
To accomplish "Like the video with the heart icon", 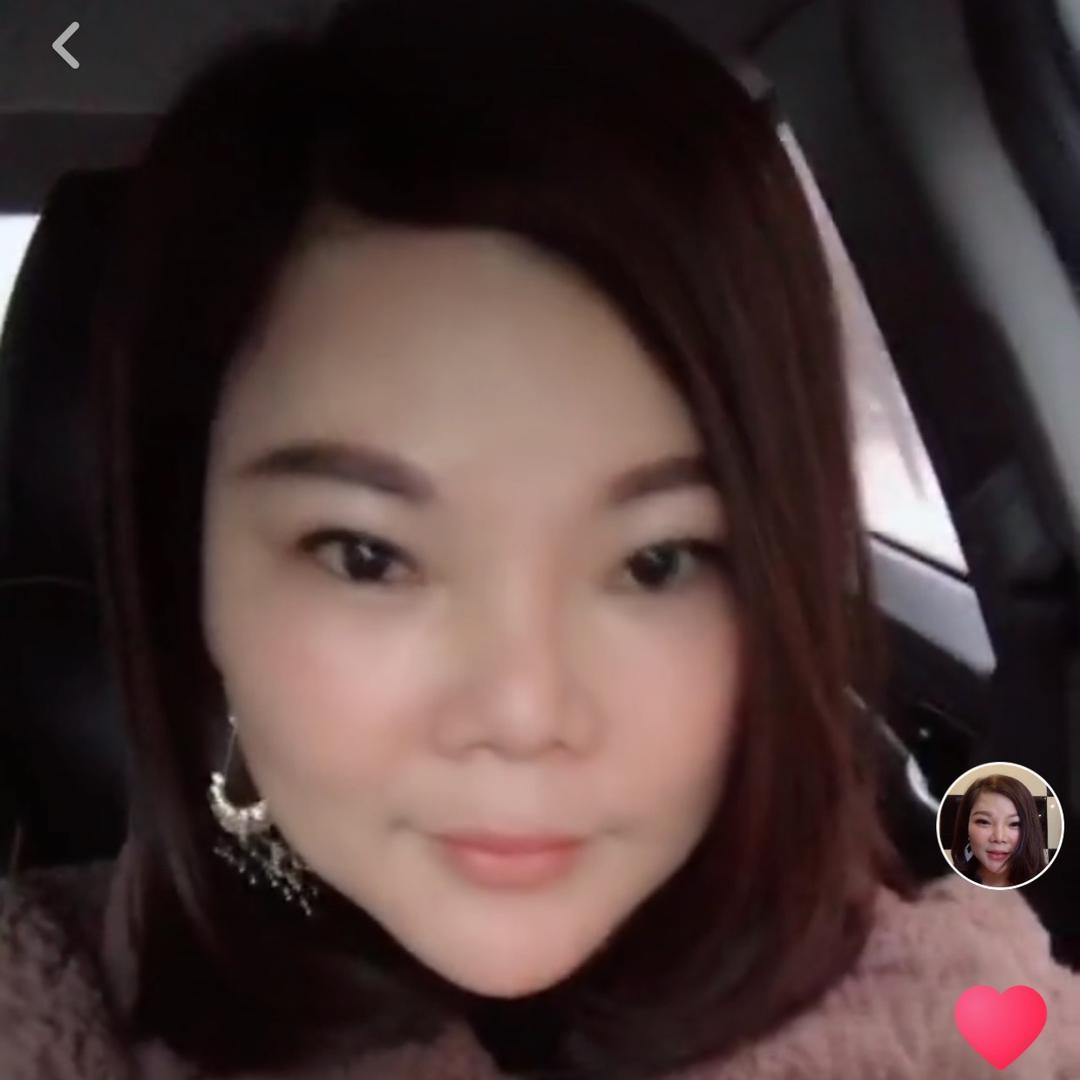I will (x=1000, y=1025).
